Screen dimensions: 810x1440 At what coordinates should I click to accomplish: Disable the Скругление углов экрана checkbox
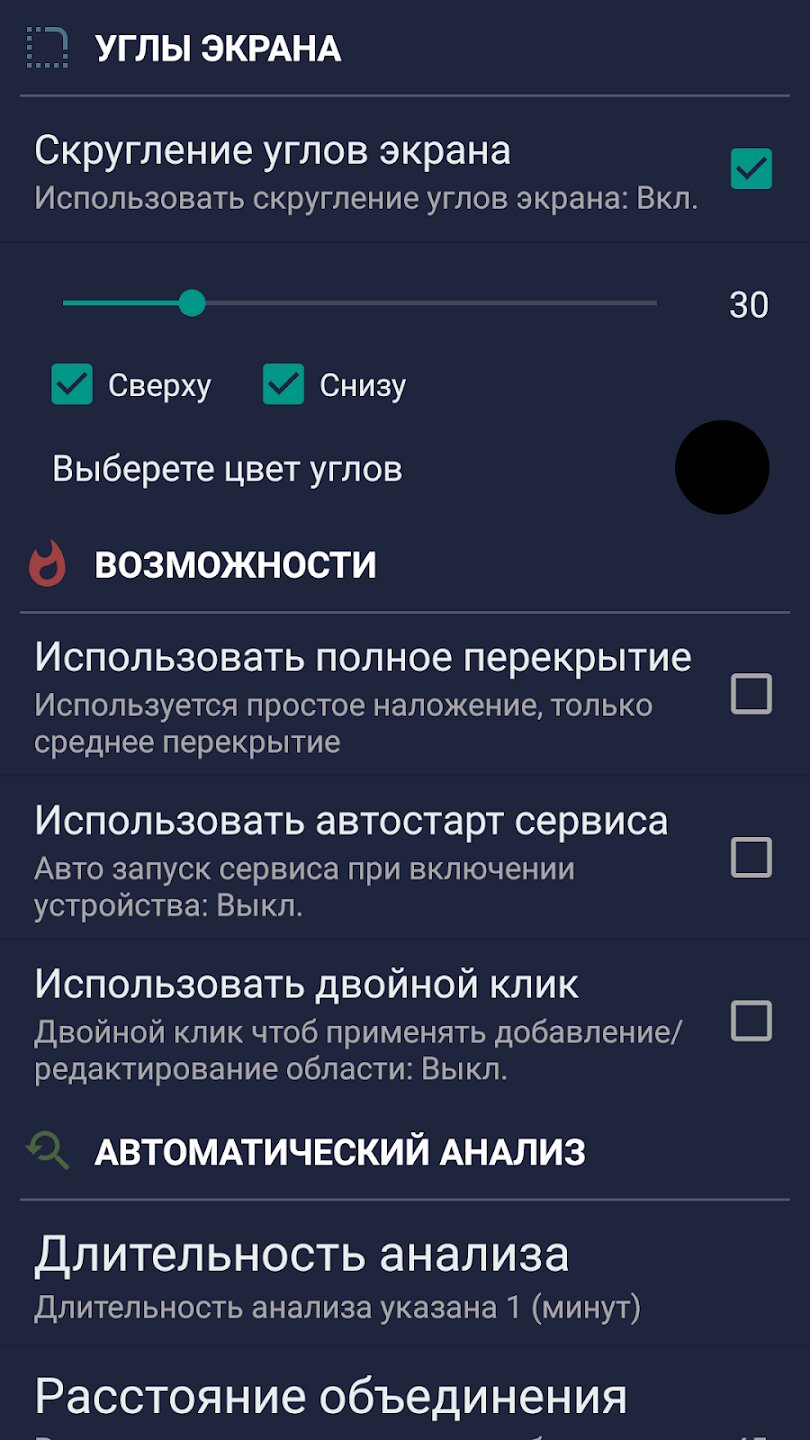point(751,169)
